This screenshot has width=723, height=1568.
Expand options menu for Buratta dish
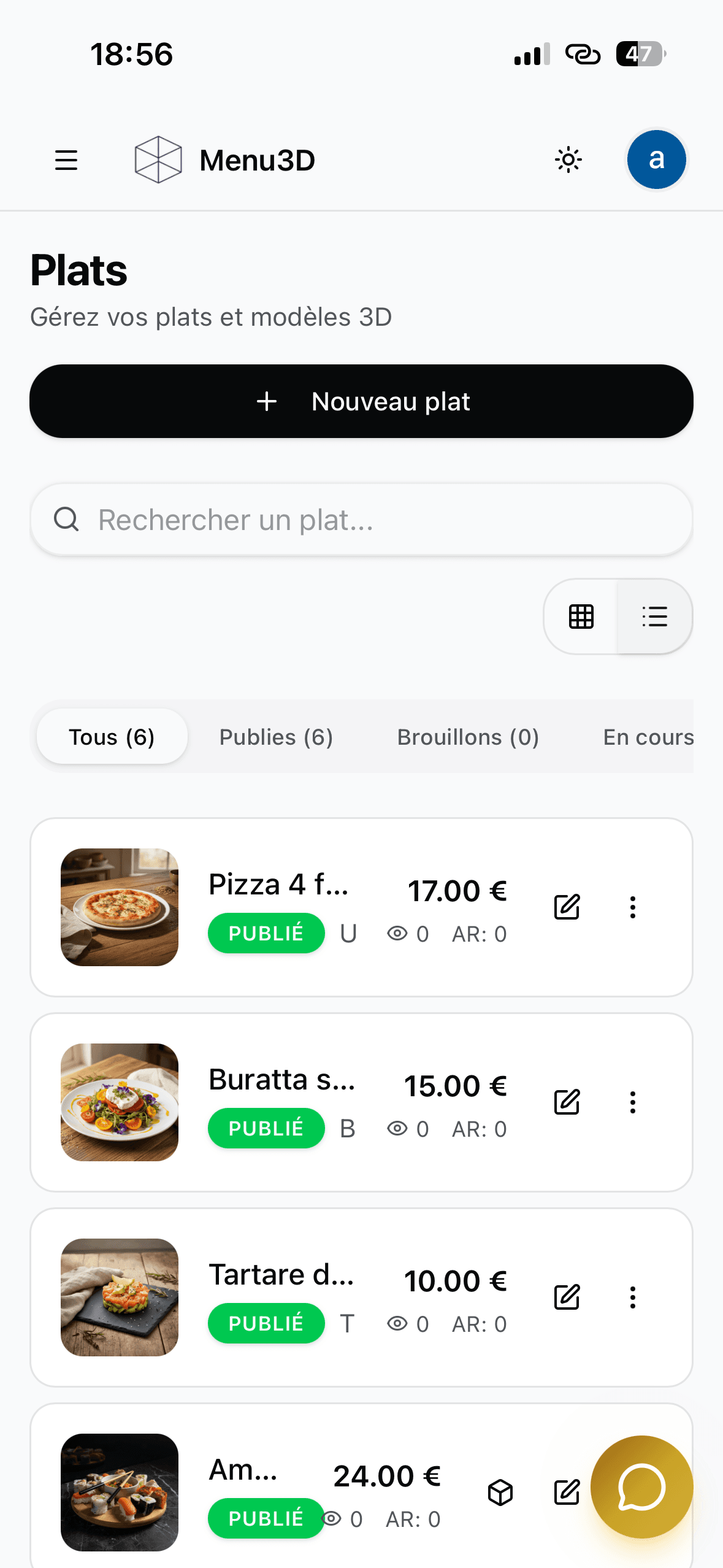pos(632,1102)
